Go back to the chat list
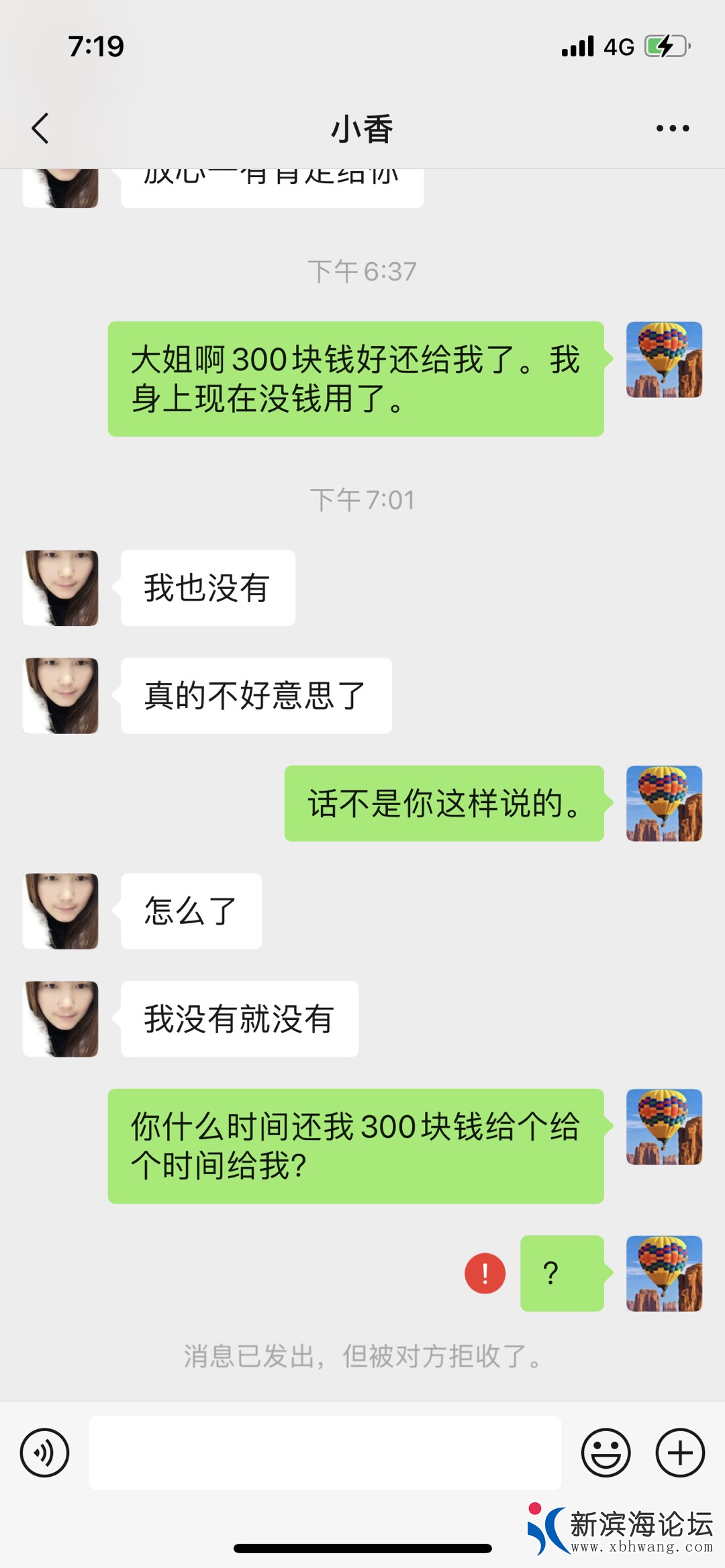 (x=41, y=128)
